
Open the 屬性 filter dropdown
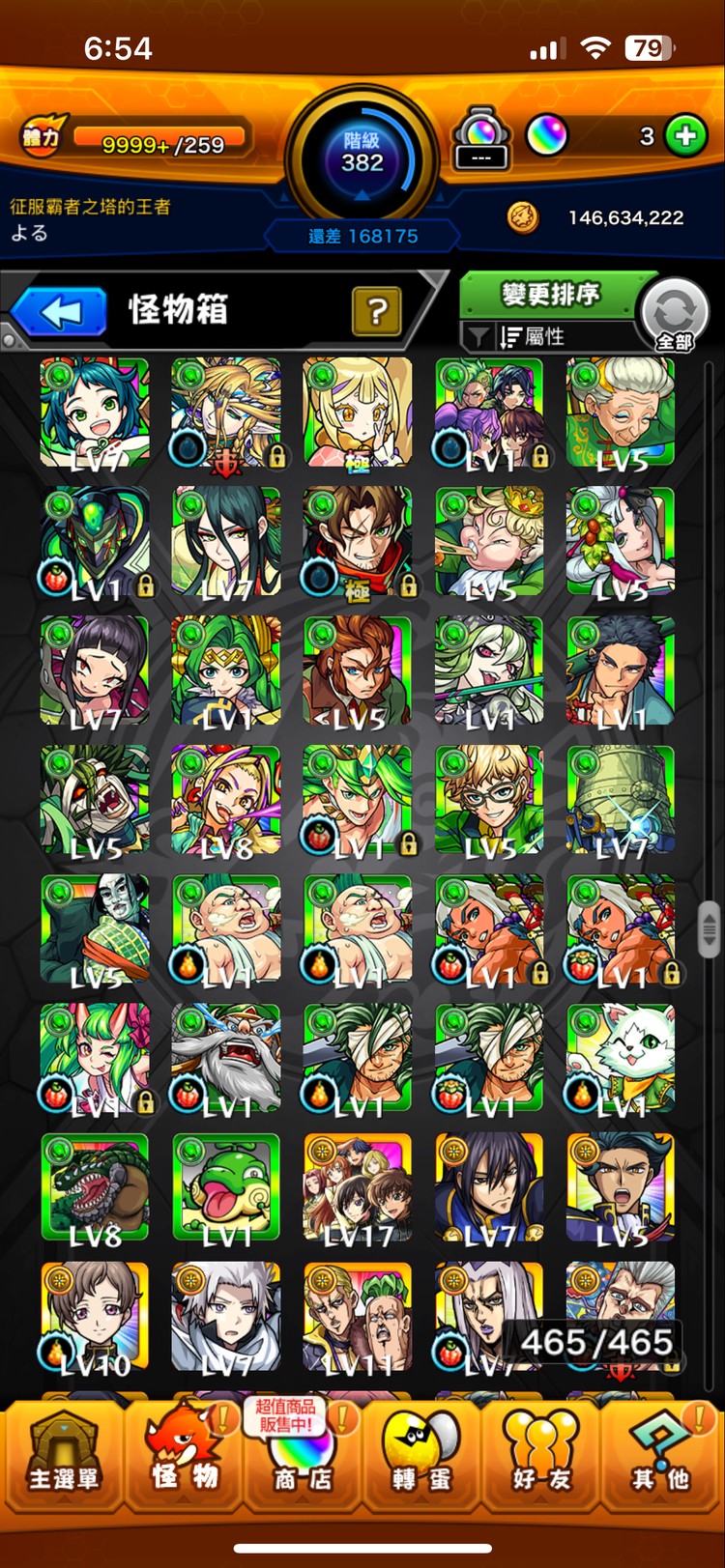[541, 336]
